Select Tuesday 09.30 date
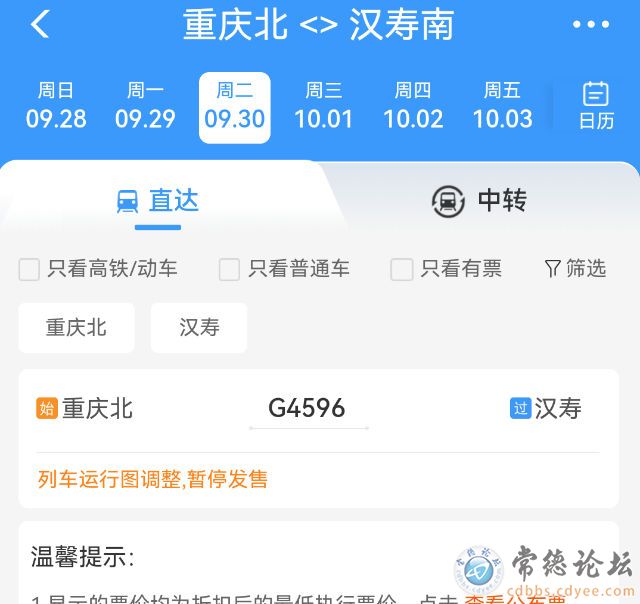 pyautogui.click(x=234, y=107)
